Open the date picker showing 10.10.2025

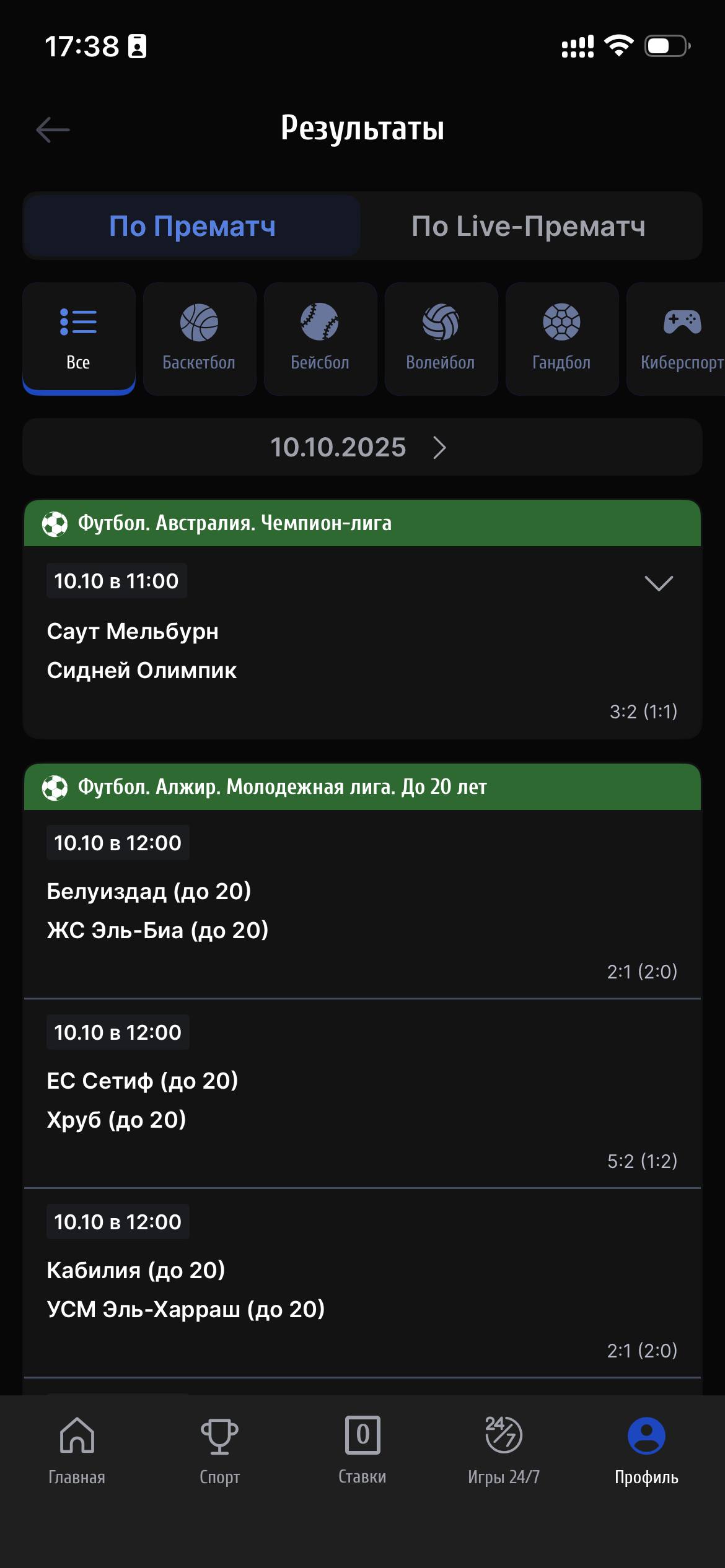(362, 447)
